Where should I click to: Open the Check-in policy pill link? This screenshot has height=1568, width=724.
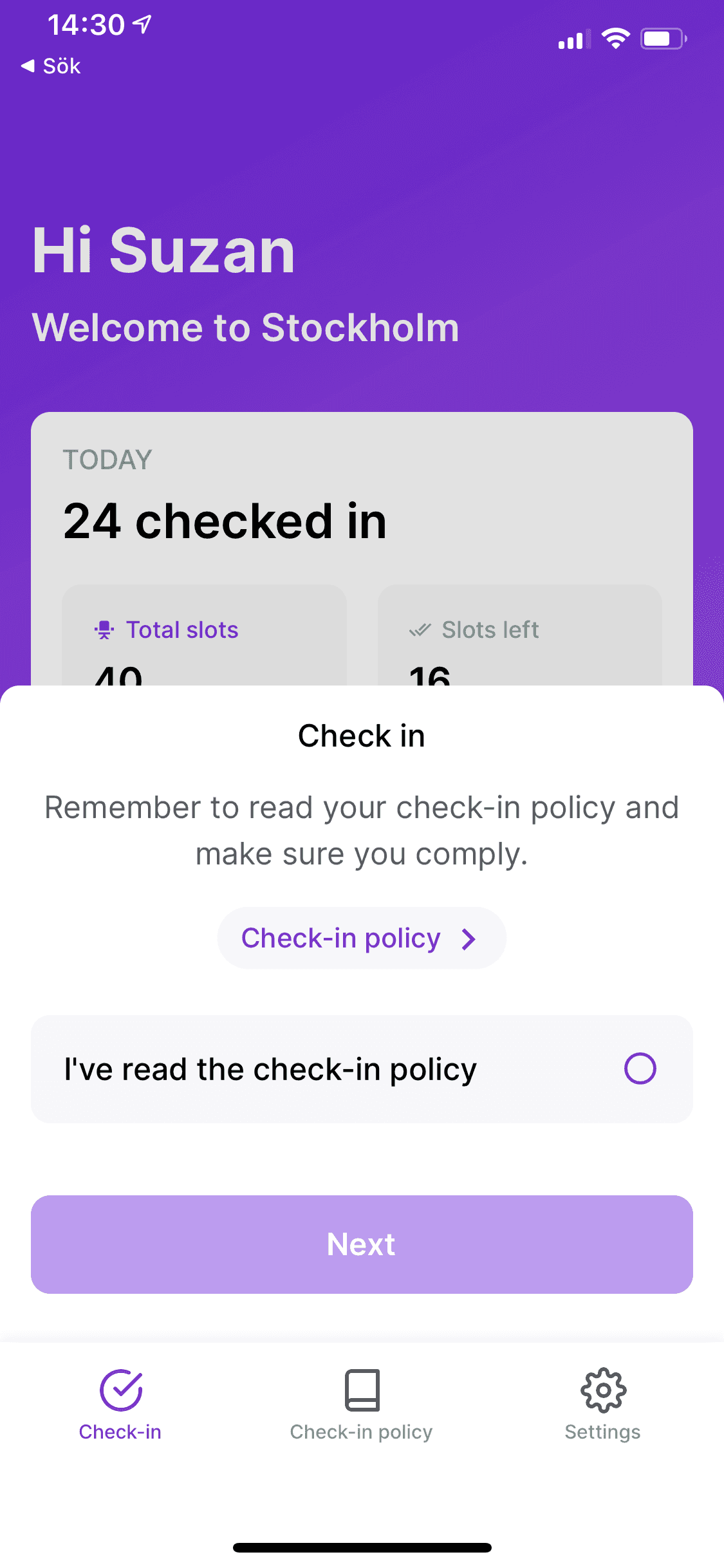(362, 938)
